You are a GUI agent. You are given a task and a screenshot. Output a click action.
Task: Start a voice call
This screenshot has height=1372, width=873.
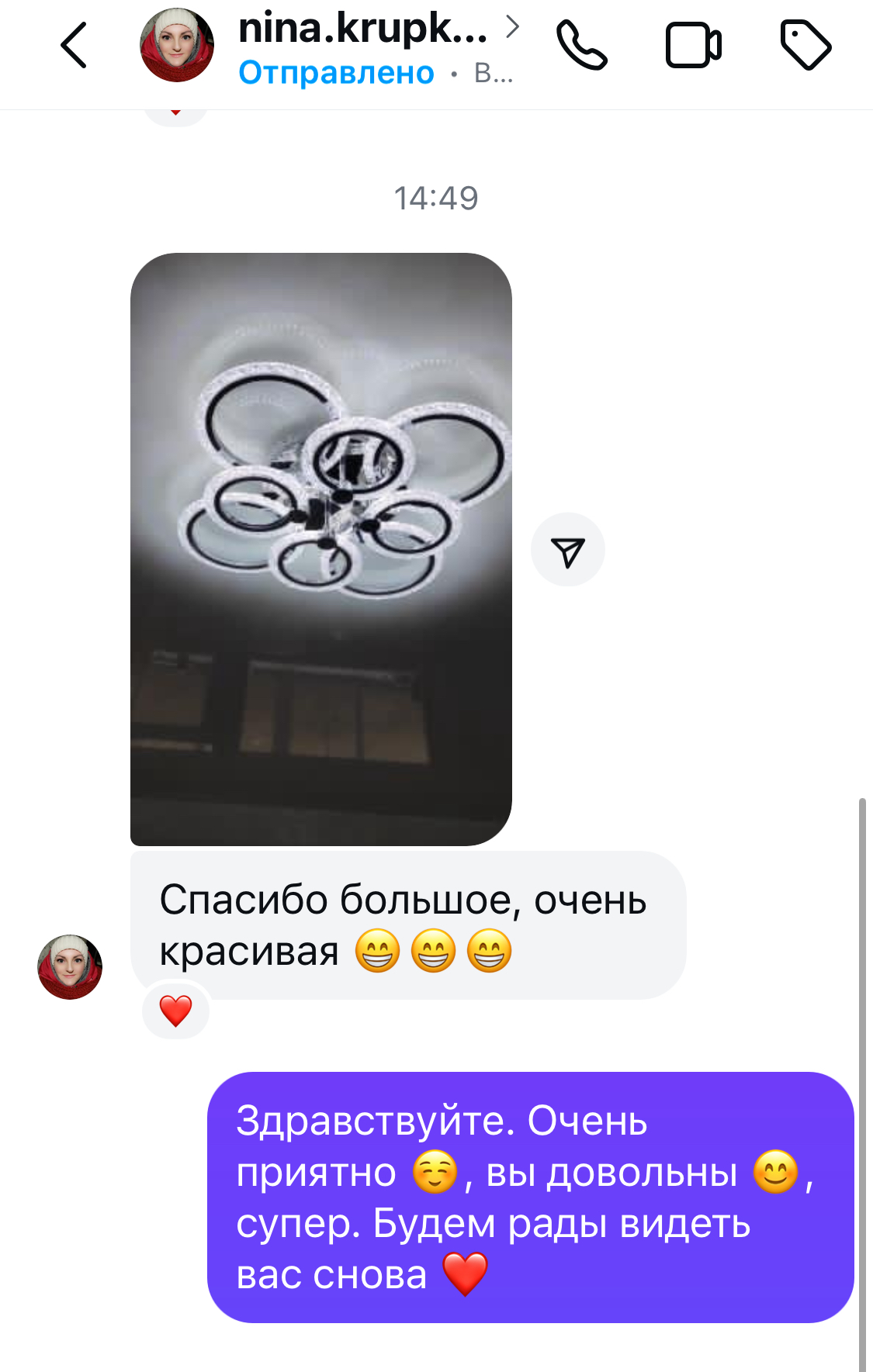point(582,46)
